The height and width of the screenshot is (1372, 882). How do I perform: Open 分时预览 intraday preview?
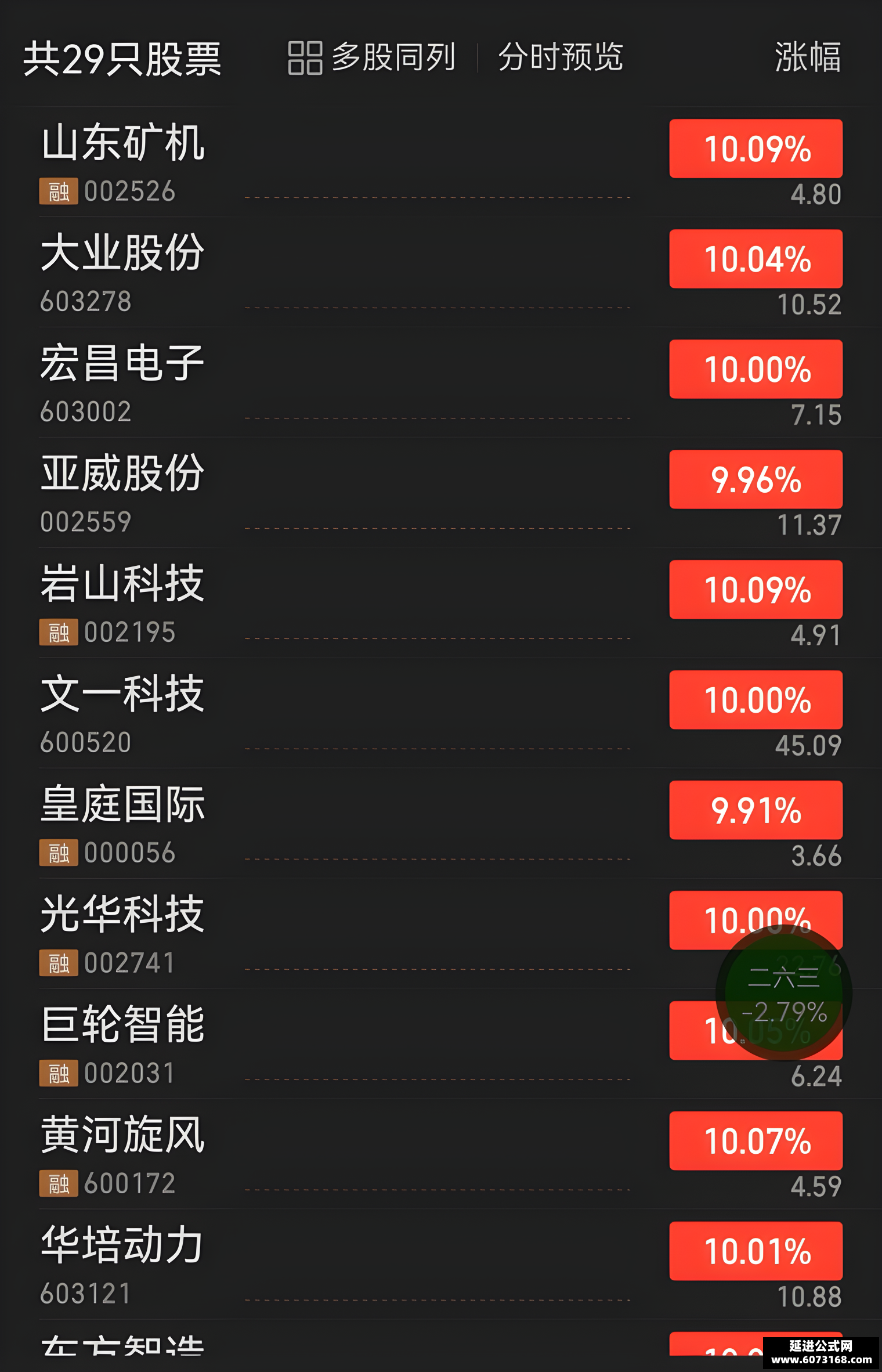point(561,57)
